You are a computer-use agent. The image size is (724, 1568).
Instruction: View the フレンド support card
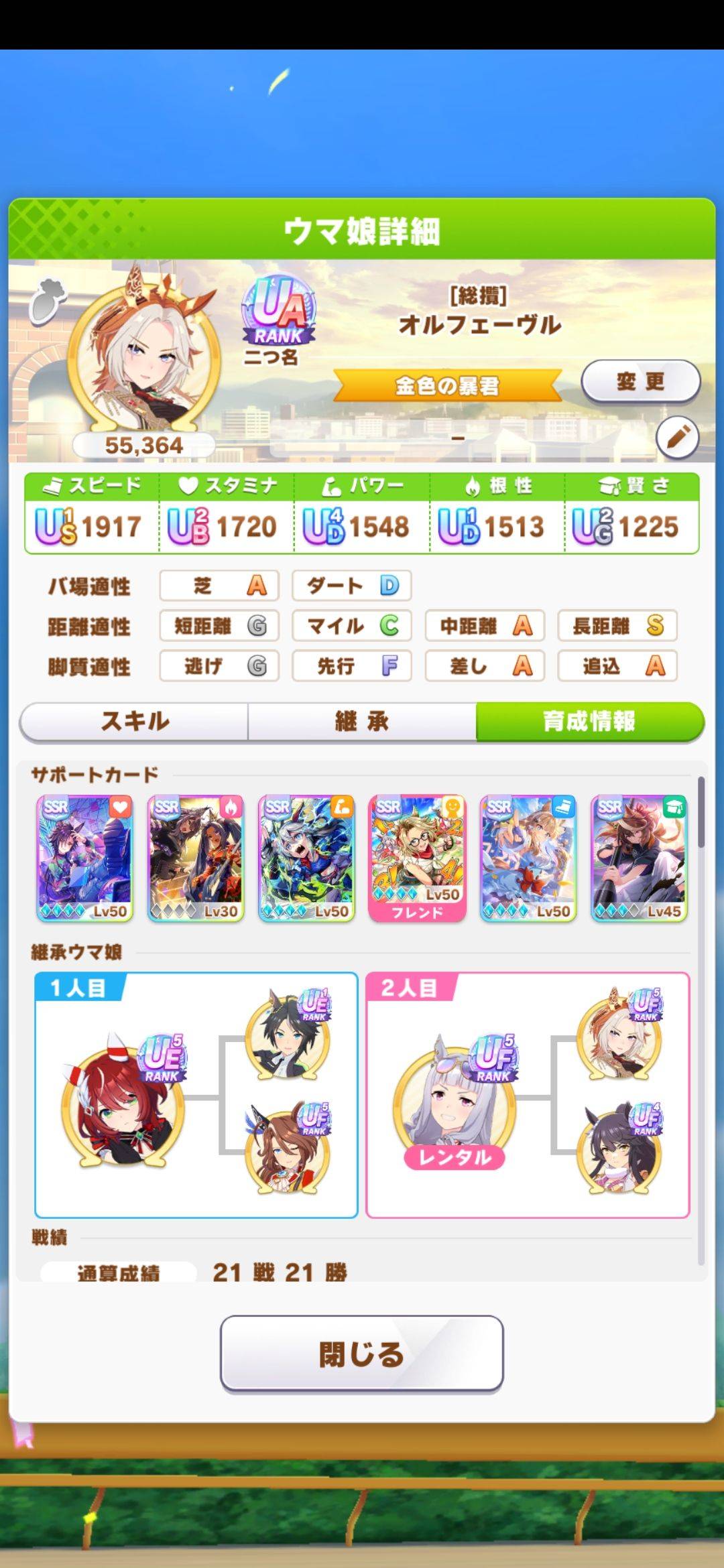pyautogui.click(x=417, y=858)
